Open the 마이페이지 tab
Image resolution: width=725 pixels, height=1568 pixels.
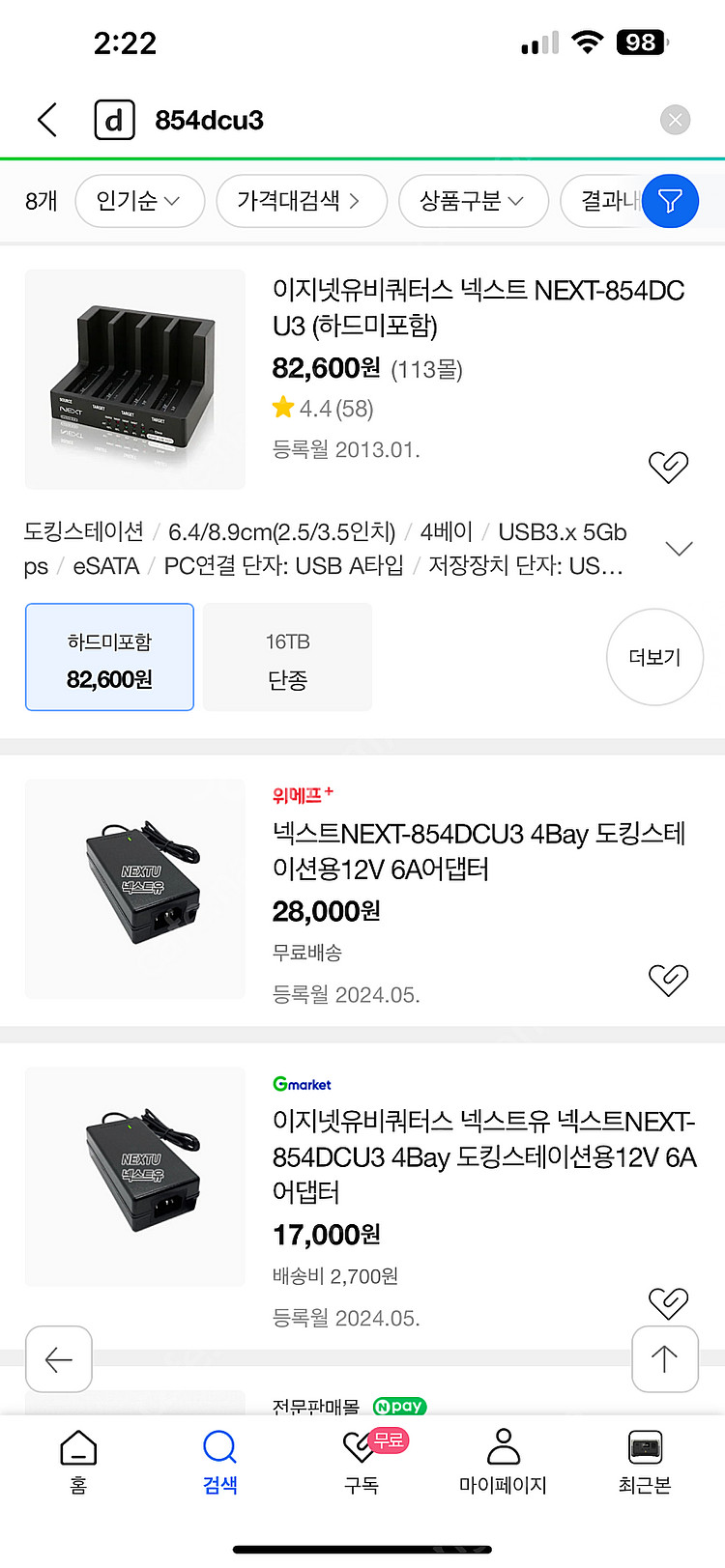[x=503, y=1462]
